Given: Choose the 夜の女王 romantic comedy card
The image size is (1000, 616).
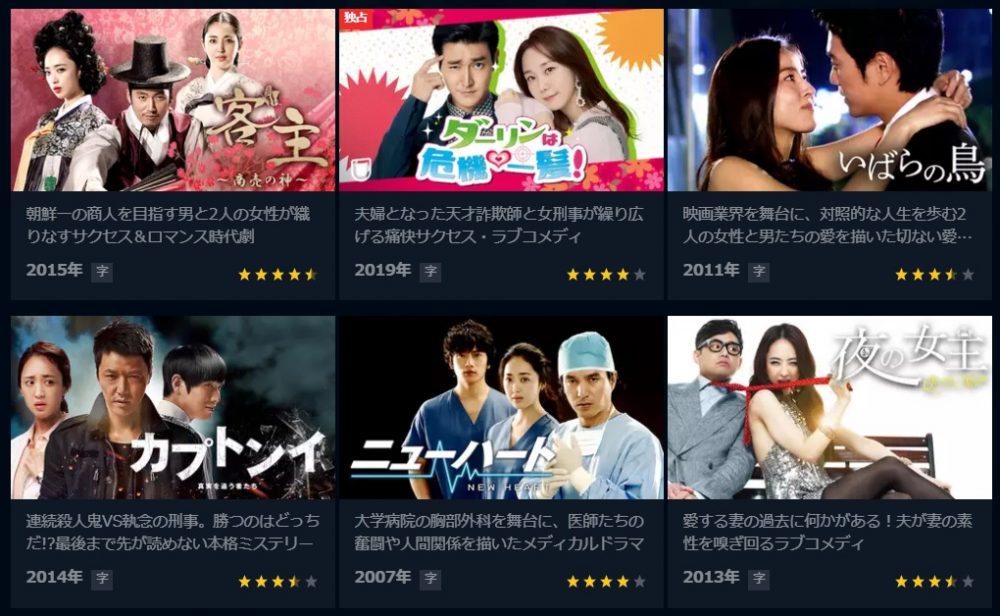Looking at the screenshot, I should tap(829, 407).
